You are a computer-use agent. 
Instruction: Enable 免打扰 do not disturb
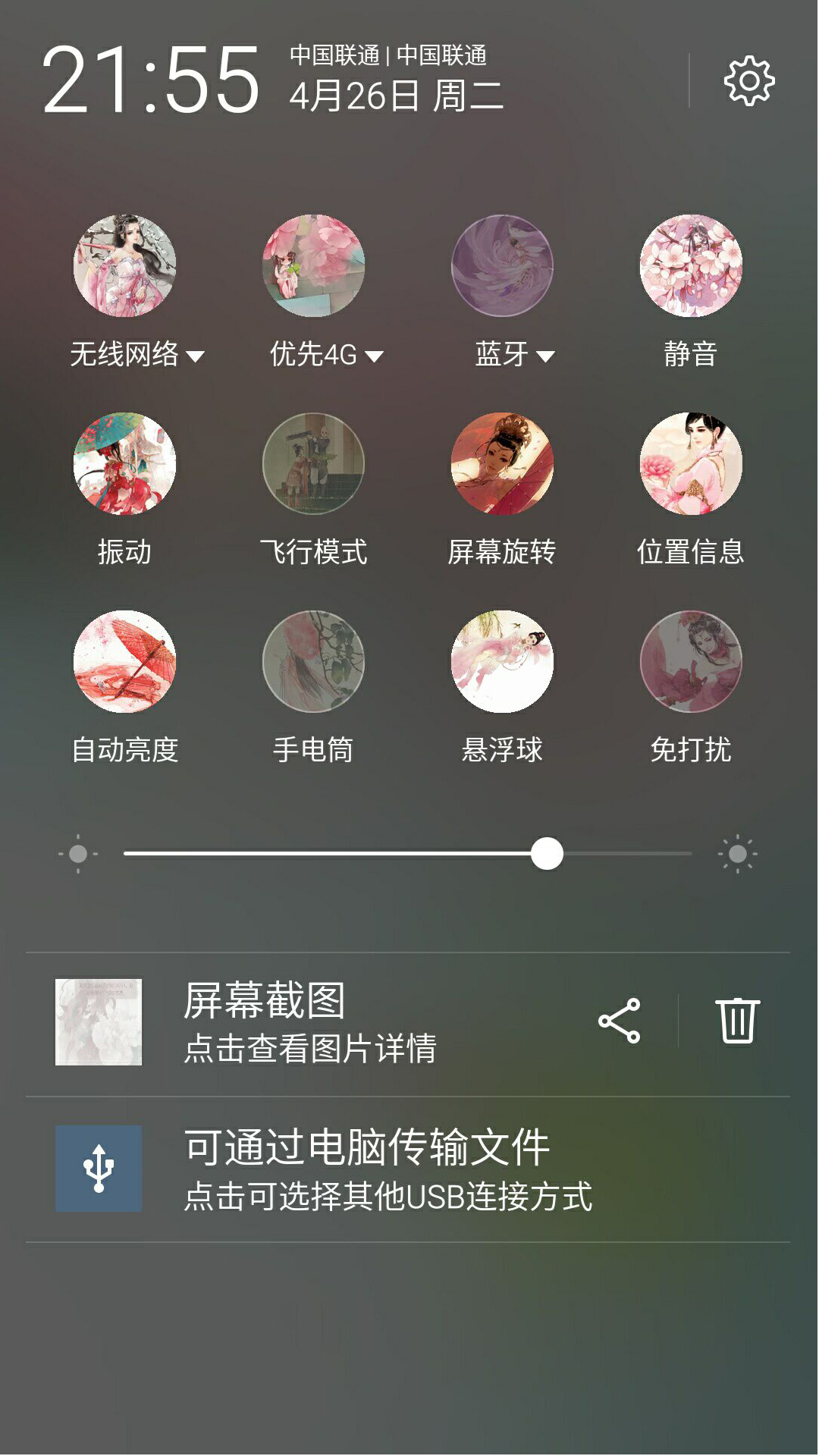click(691, 662)
